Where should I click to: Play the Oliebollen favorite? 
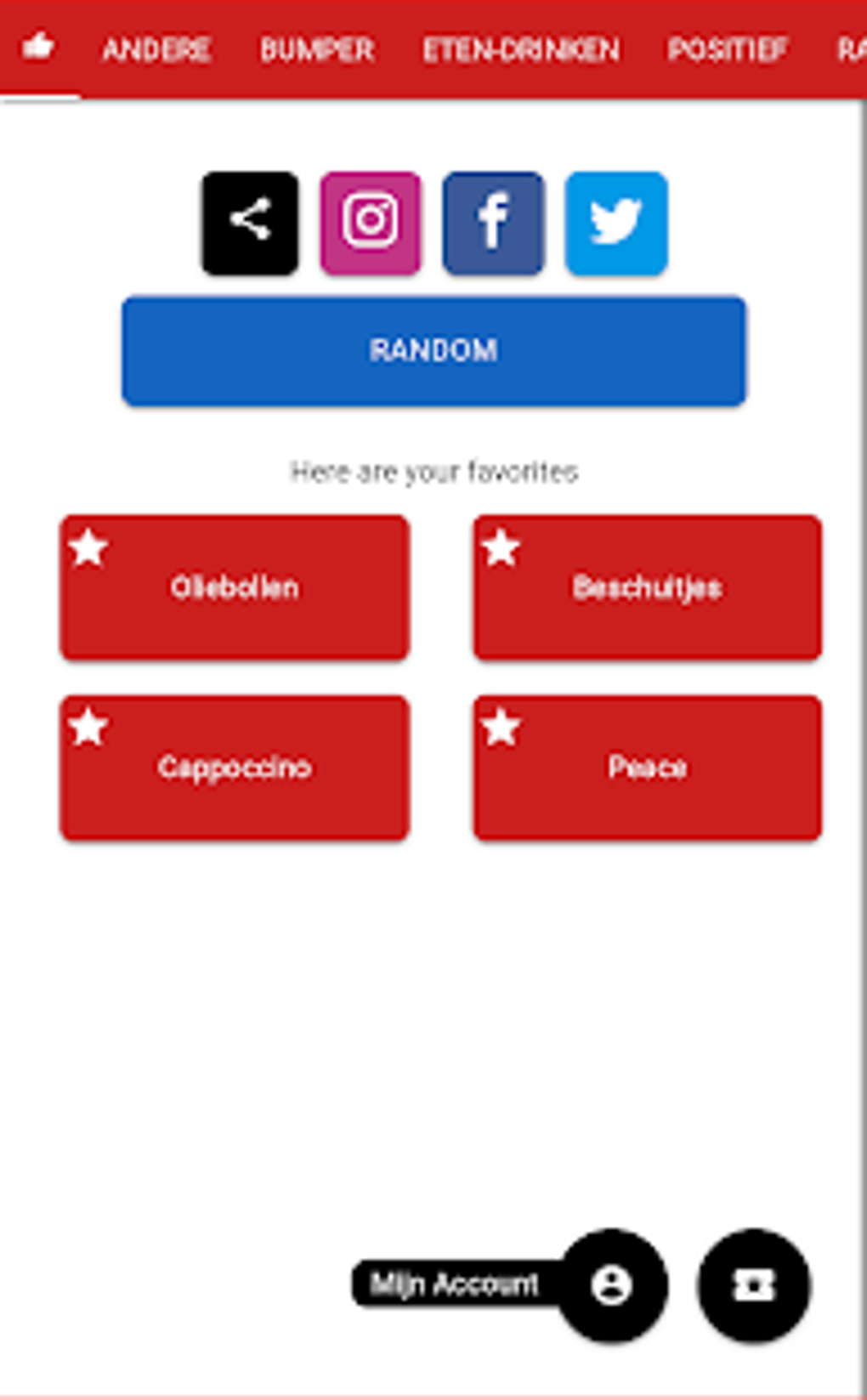coord(235,587)
